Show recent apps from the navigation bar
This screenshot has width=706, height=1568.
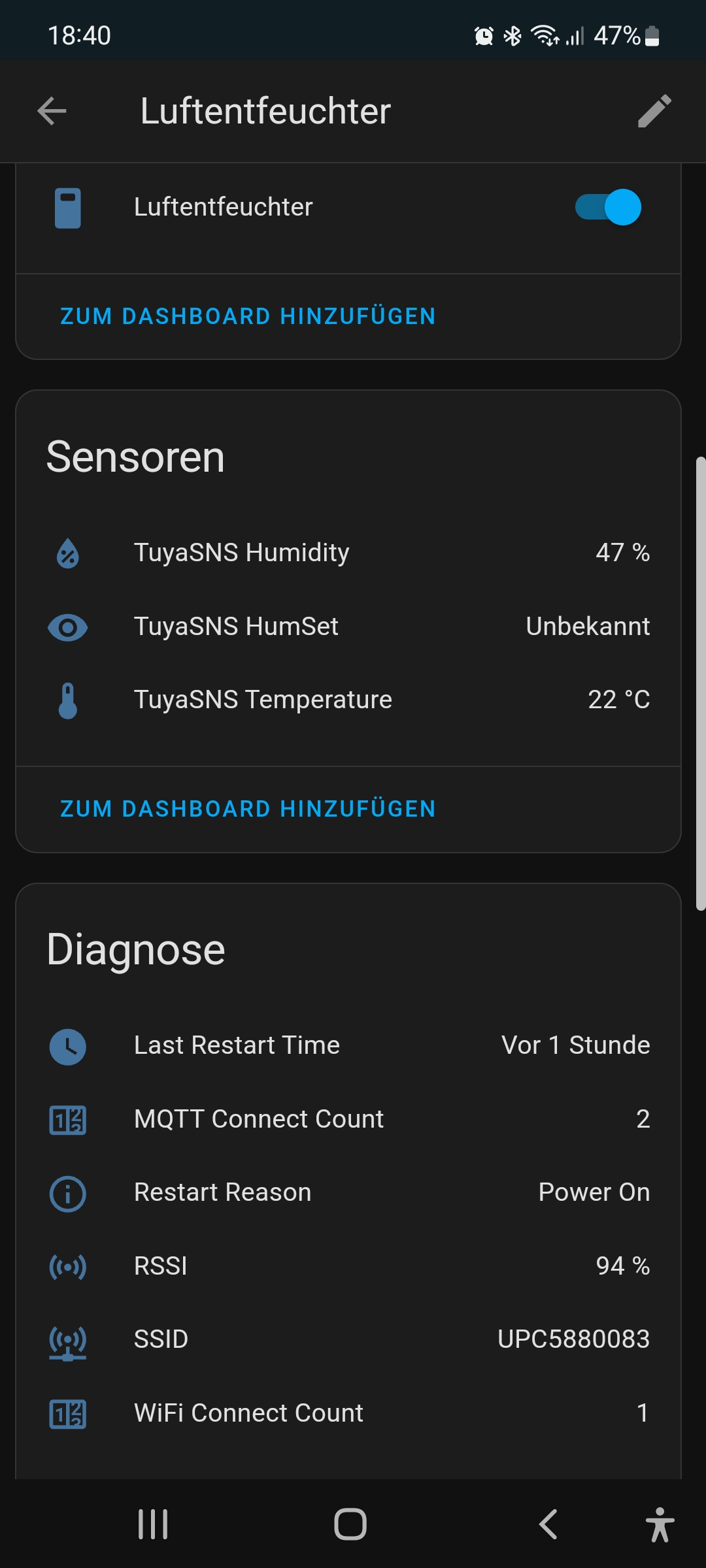153,1524
